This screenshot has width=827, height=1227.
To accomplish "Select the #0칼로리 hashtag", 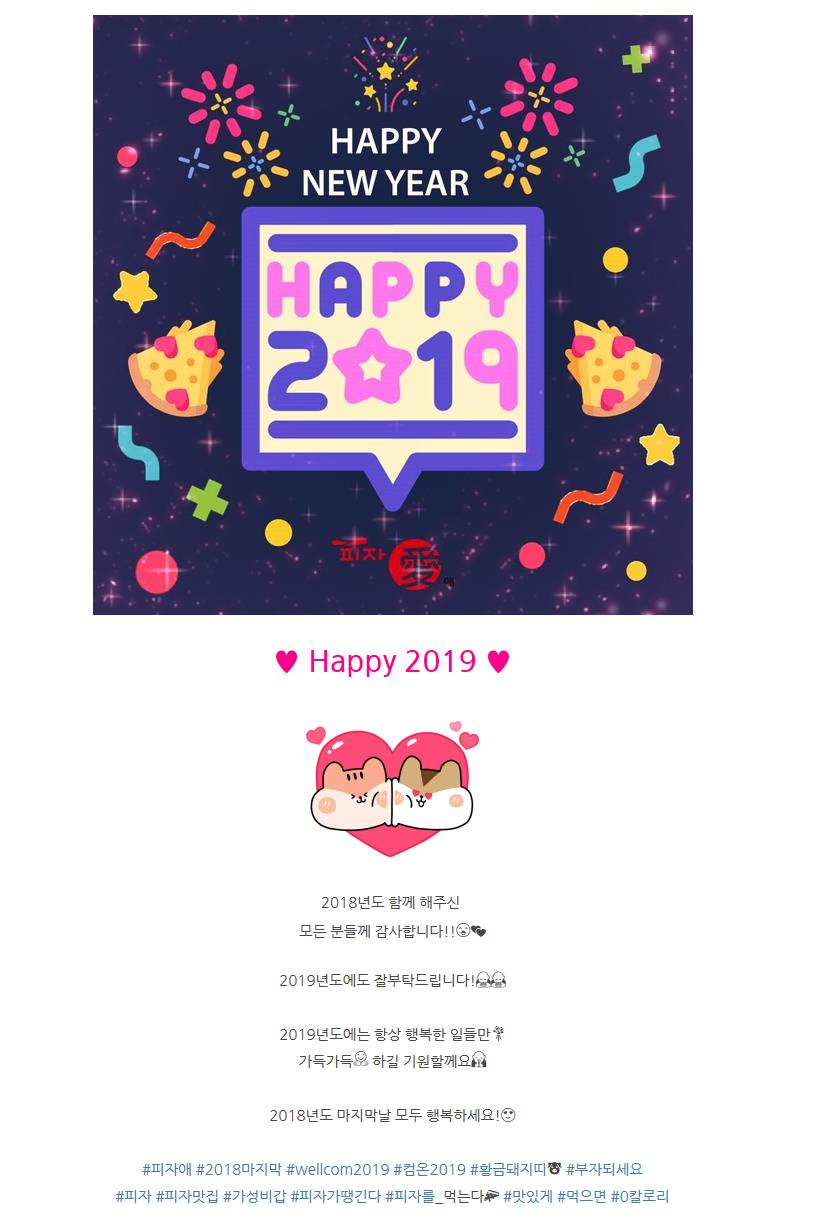I will coord(640,1196).
